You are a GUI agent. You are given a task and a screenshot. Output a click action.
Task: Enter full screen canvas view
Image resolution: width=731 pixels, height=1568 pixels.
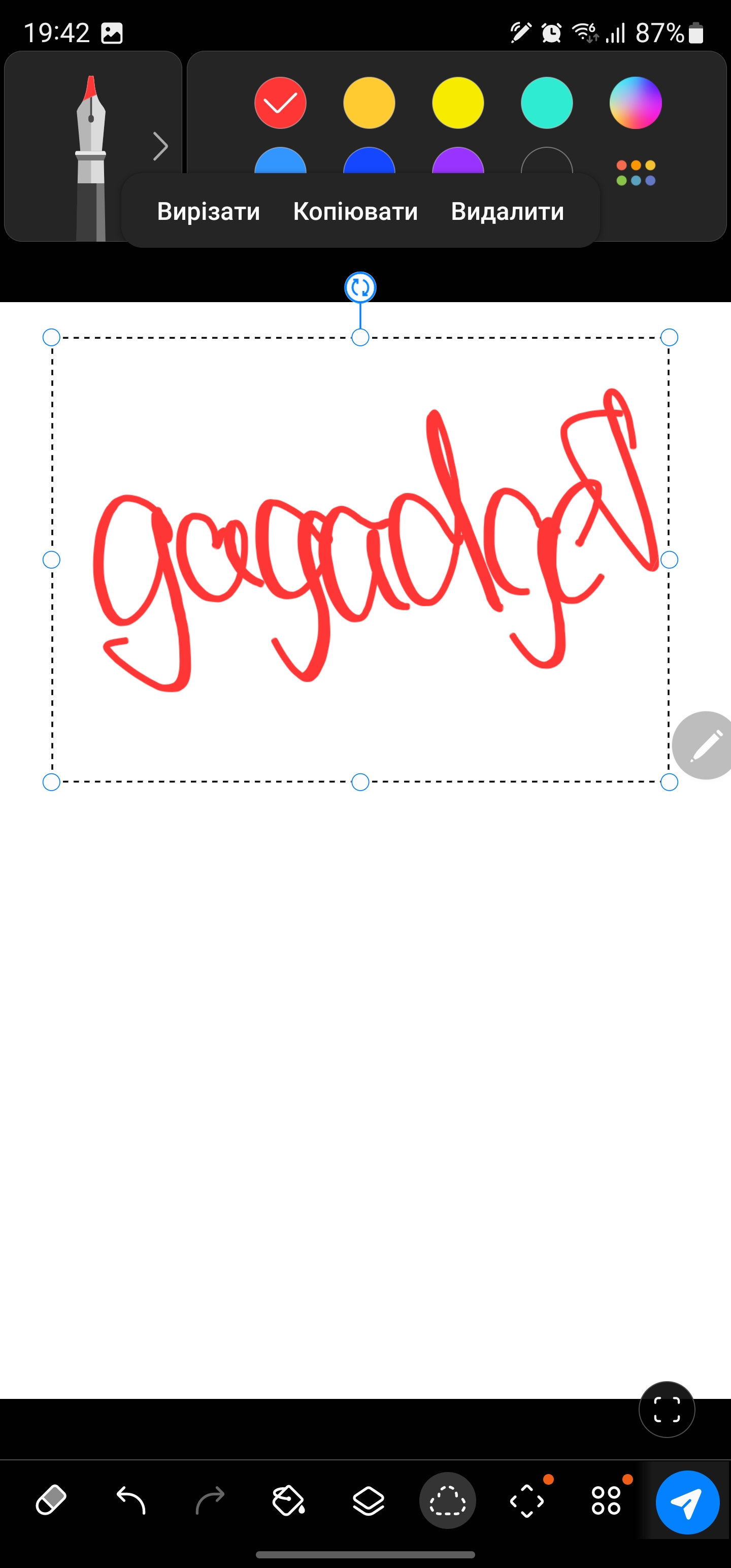(x=667, y=1409)
